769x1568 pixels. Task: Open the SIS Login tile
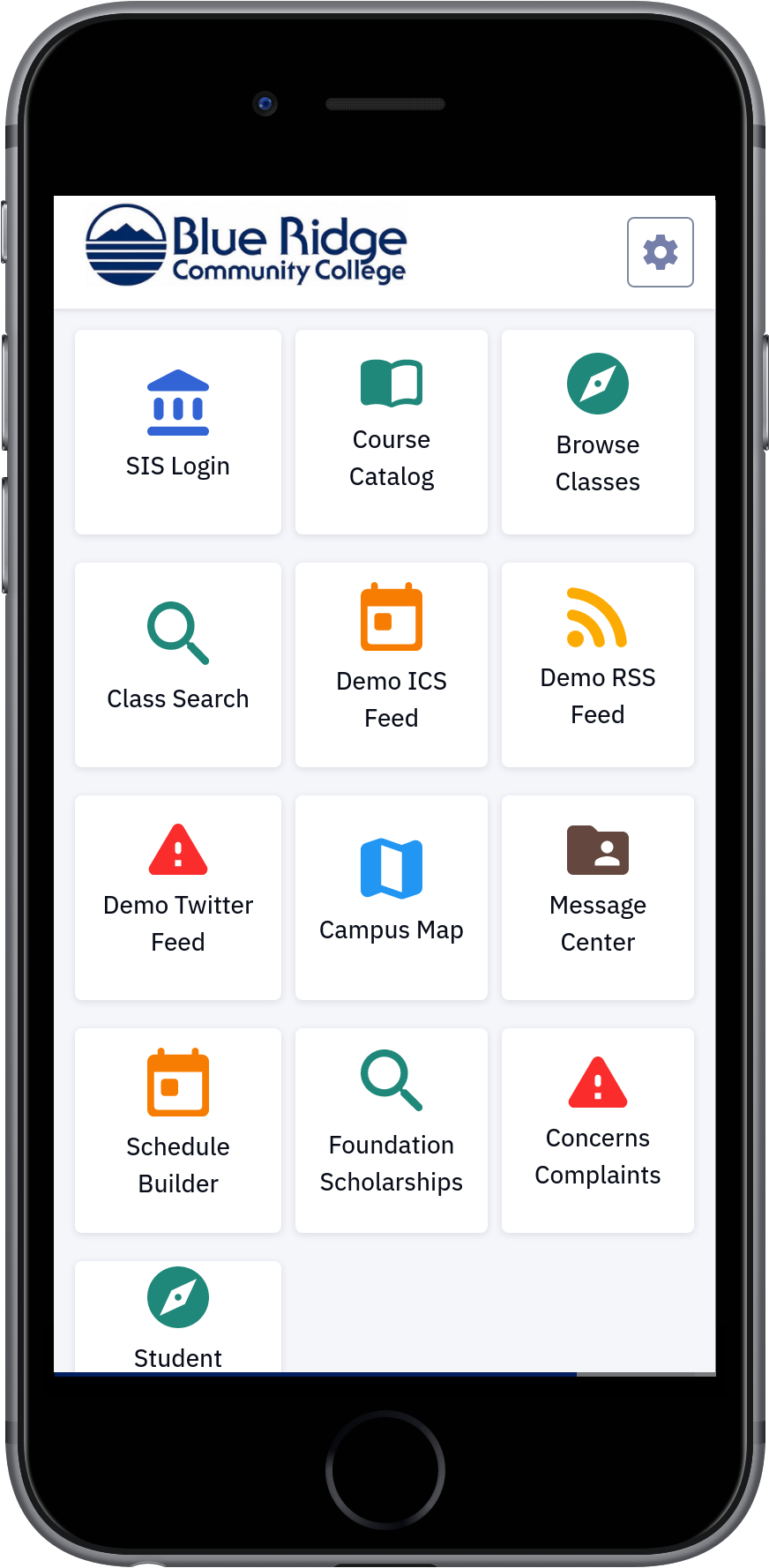[178, 432]
